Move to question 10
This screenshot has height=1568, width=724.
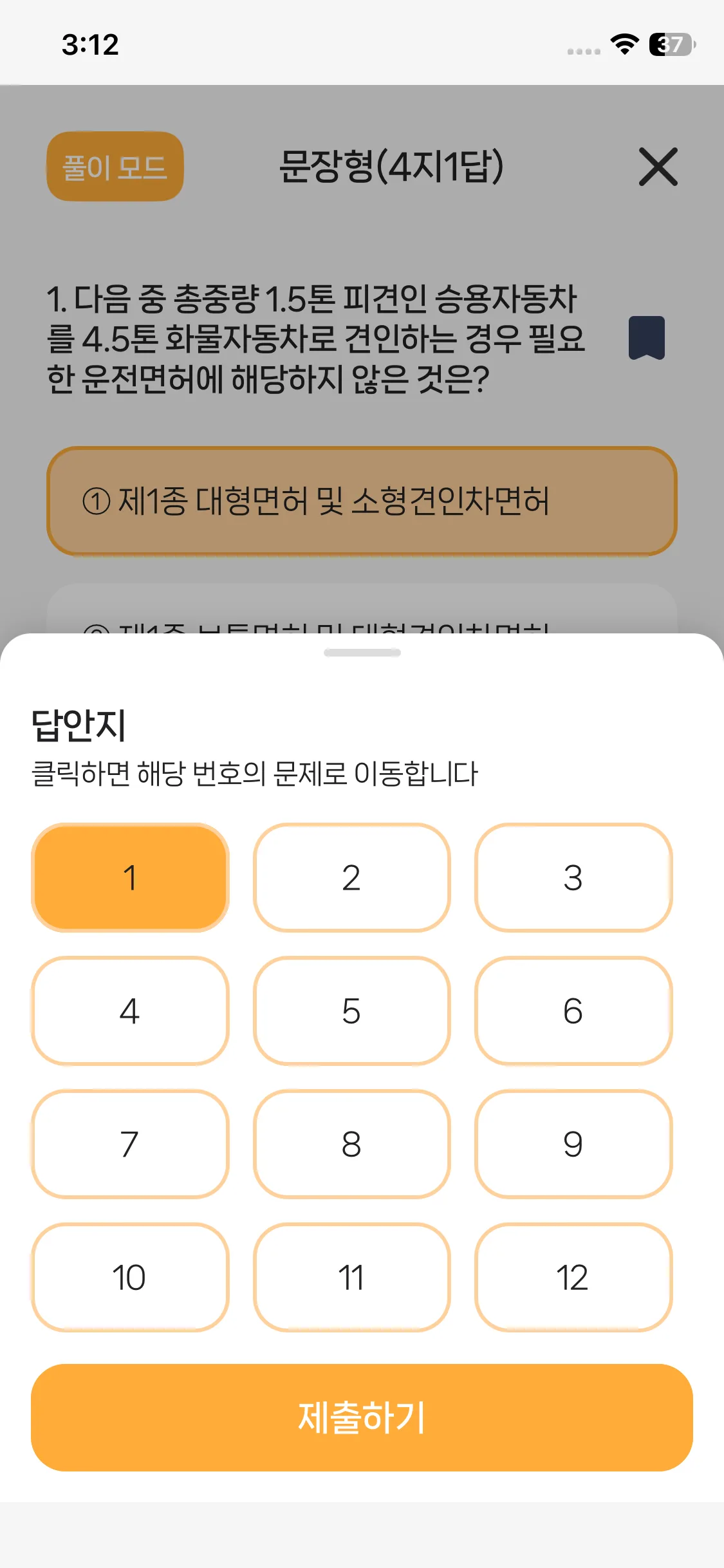point(130,1277)
